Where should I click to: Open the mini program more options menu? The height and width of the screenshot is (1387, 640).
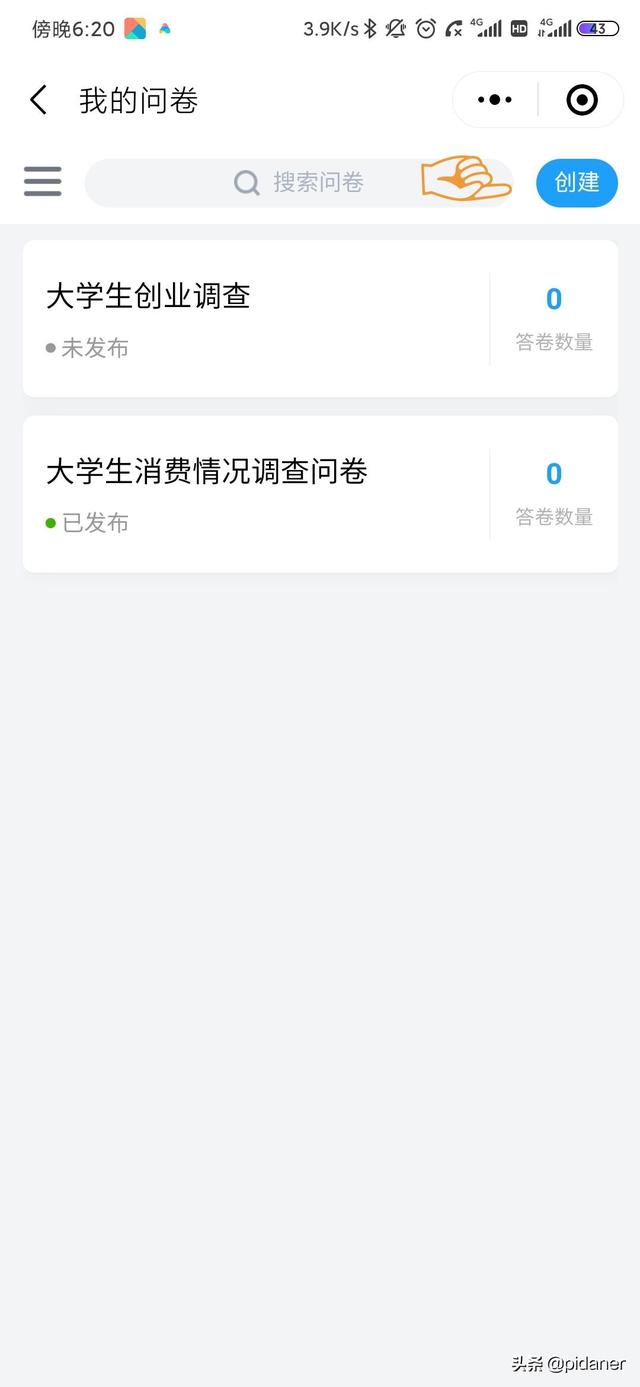pos(495,100)
